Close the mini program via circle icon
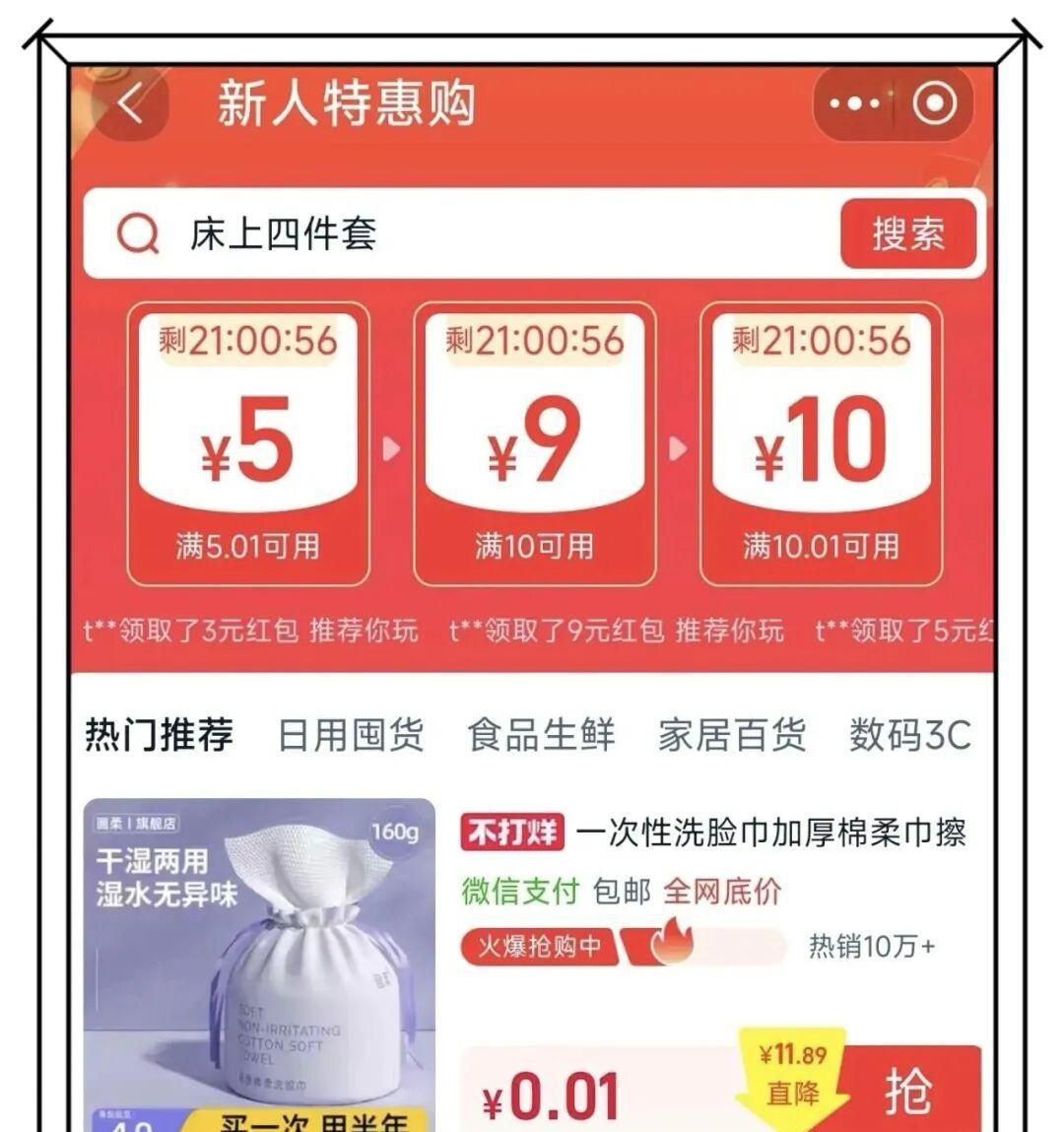The width and height of the screenshot is (1064, 1132). click(933, 102)
